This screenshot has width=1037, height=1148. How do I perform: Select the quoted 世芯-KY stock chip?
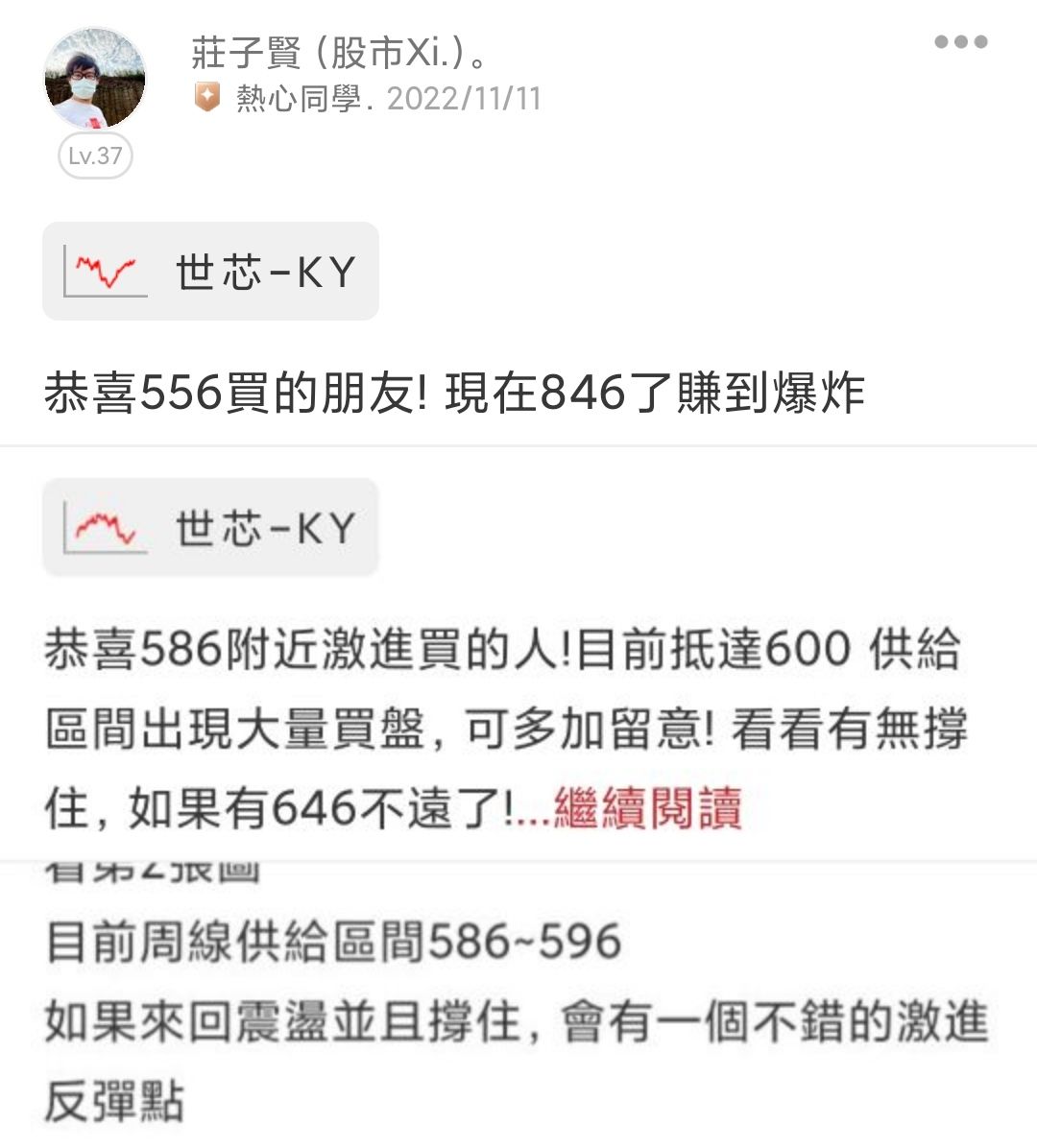pyautogui.click(x=209, y=525)
